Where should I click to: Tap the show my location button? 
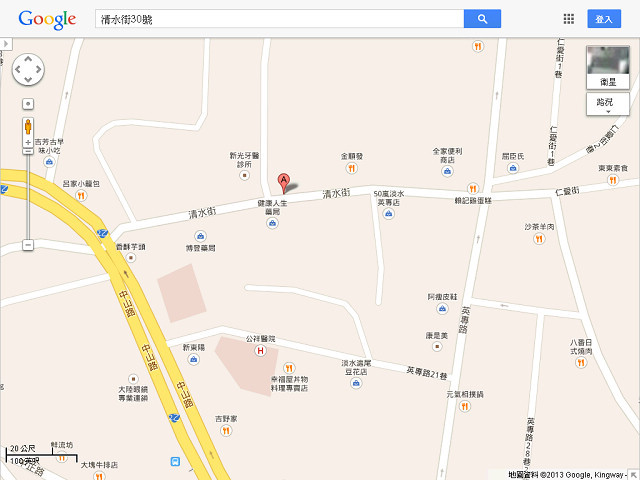28,103
